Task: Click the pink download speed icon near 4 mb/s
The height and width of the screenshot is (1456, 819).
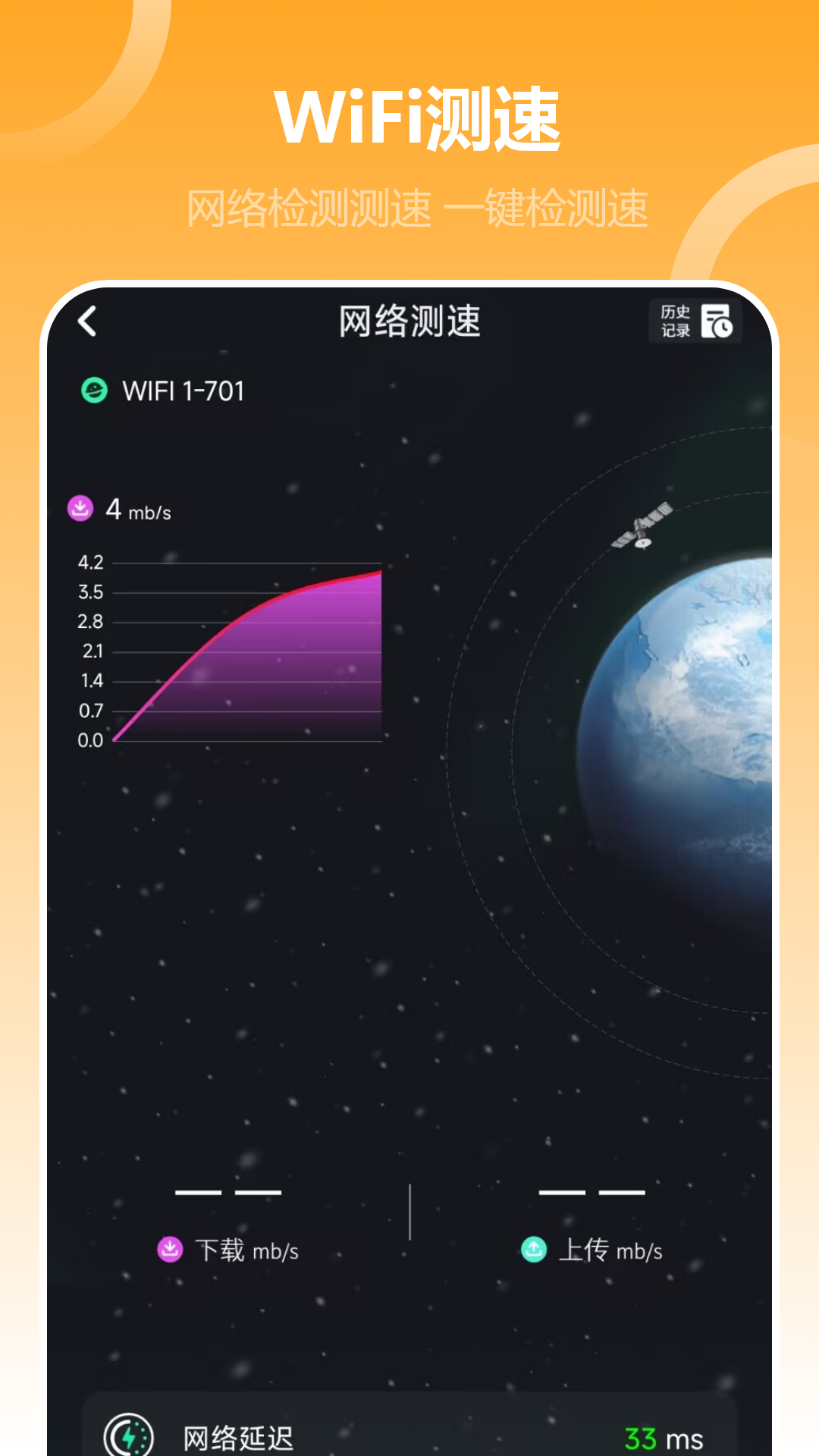Action: pos(81,508)
